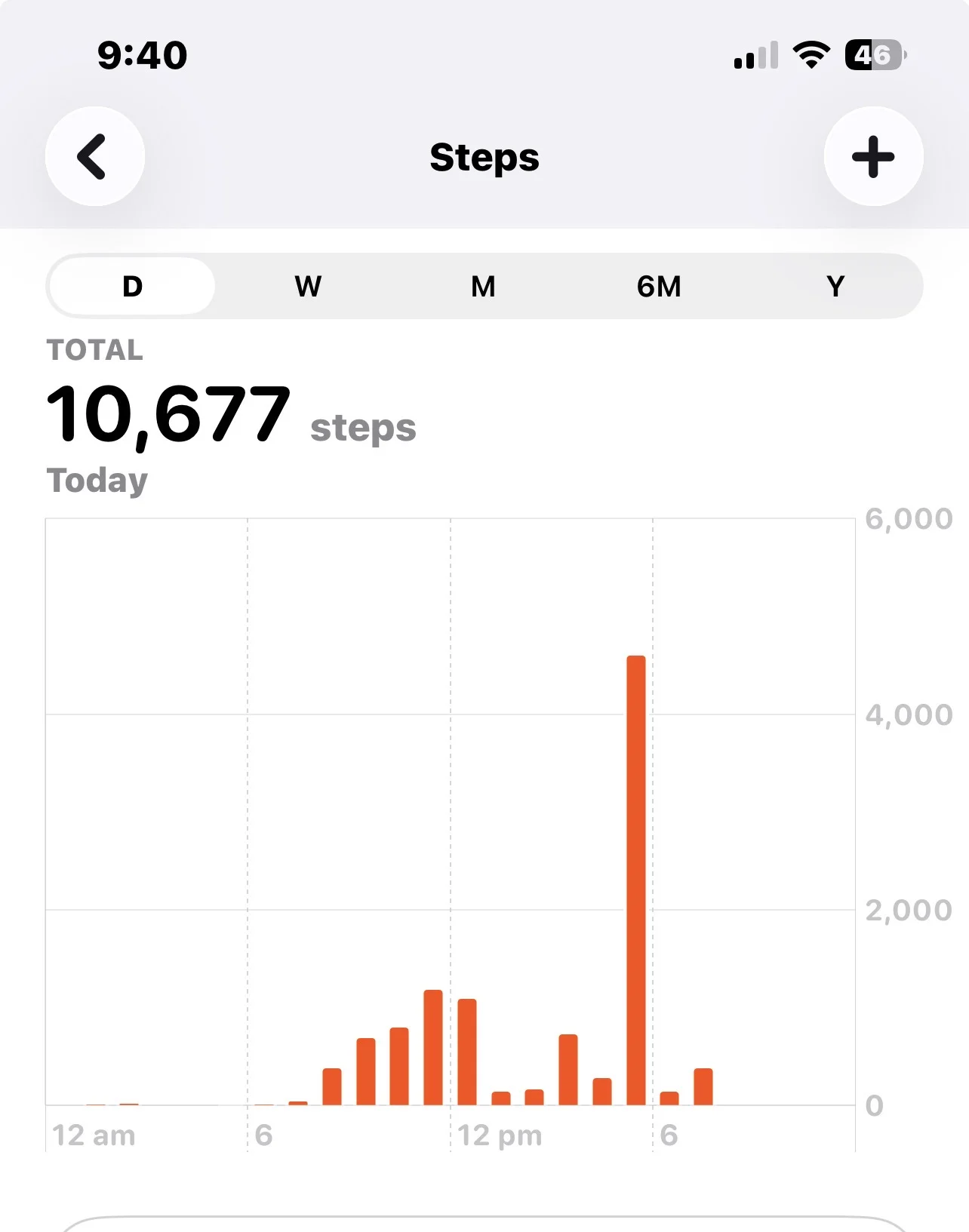Viewport: 969px width, 1232px height.
Task: Switch to the W weekly view
Action: point(308,286)
